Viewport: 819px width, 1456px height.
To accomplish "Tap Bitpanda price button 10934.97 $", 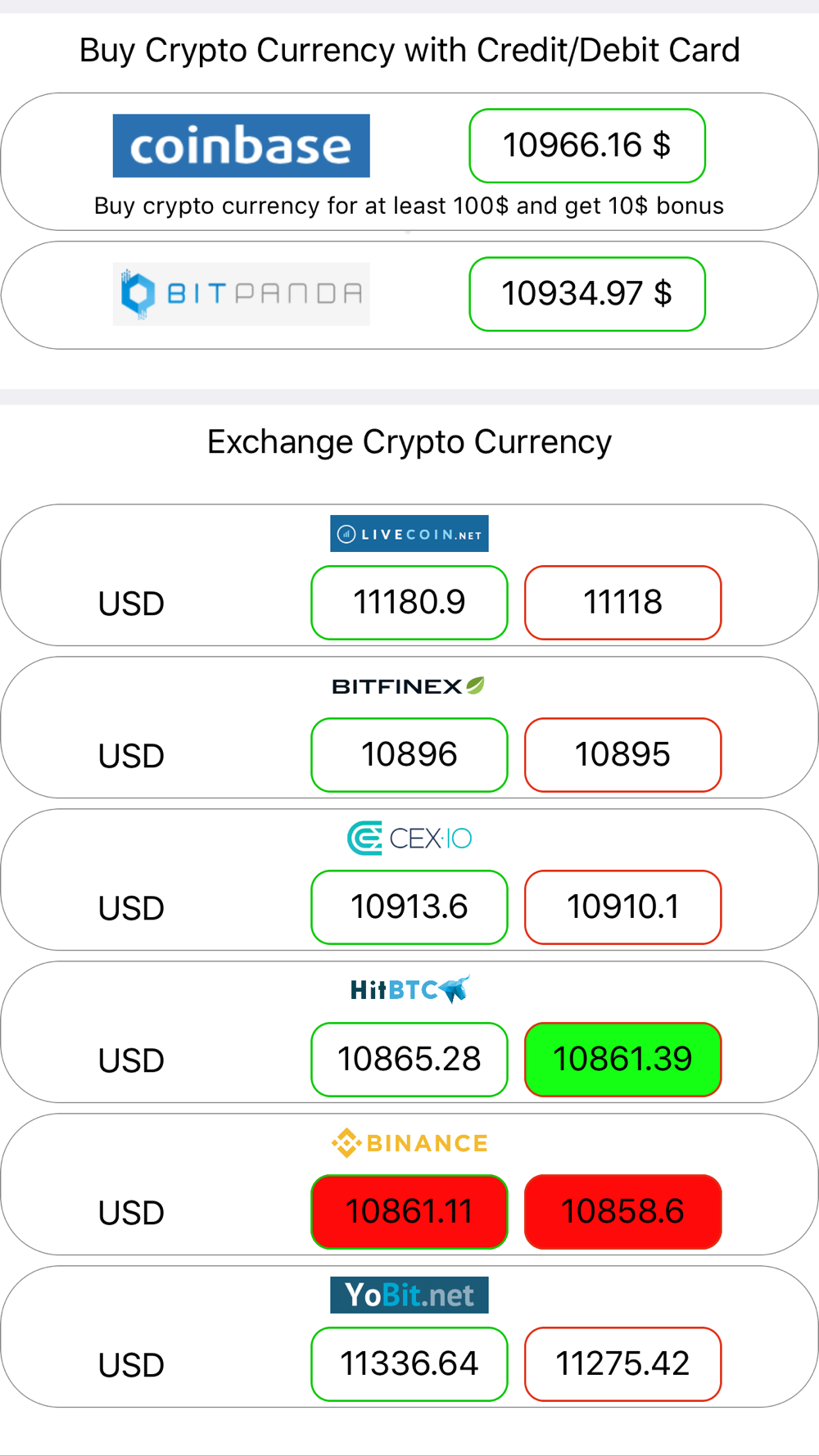I will (x=587, y=294).
